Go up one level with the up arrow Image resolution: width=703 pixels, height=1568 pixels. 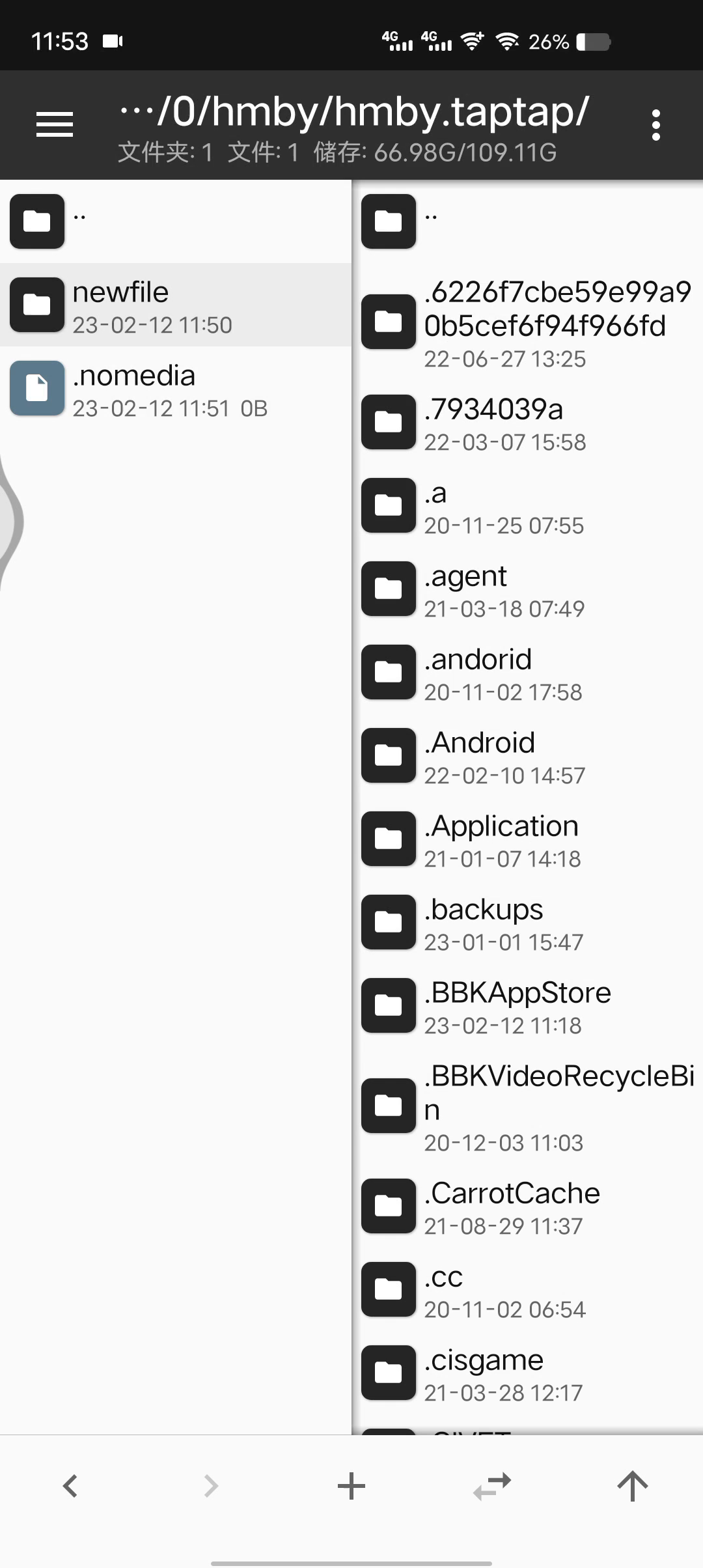pos(633,1486)
